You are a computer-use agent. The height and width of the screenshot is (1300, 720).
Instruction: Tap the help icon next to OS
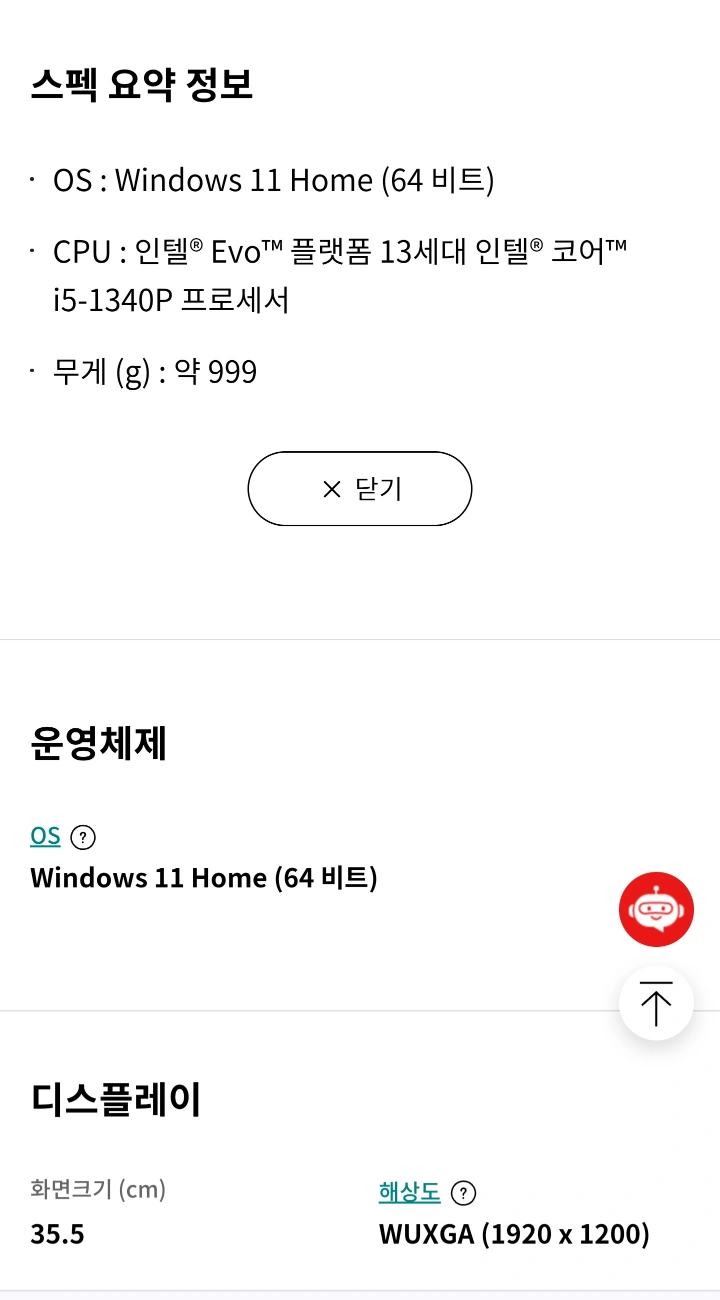[x=84, y=836]
